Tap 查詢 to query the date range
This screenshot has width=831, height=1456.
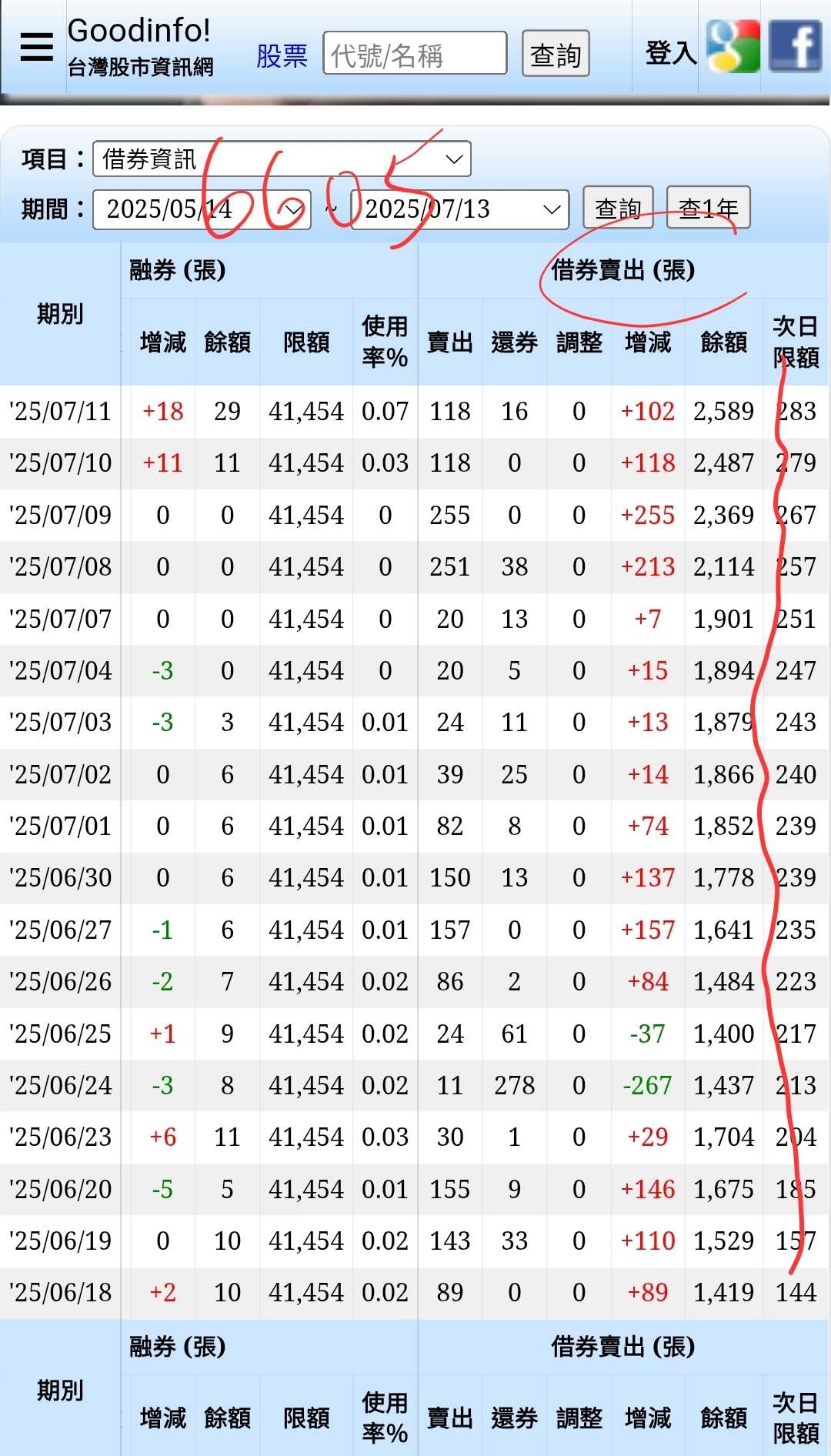coord(617,208)
